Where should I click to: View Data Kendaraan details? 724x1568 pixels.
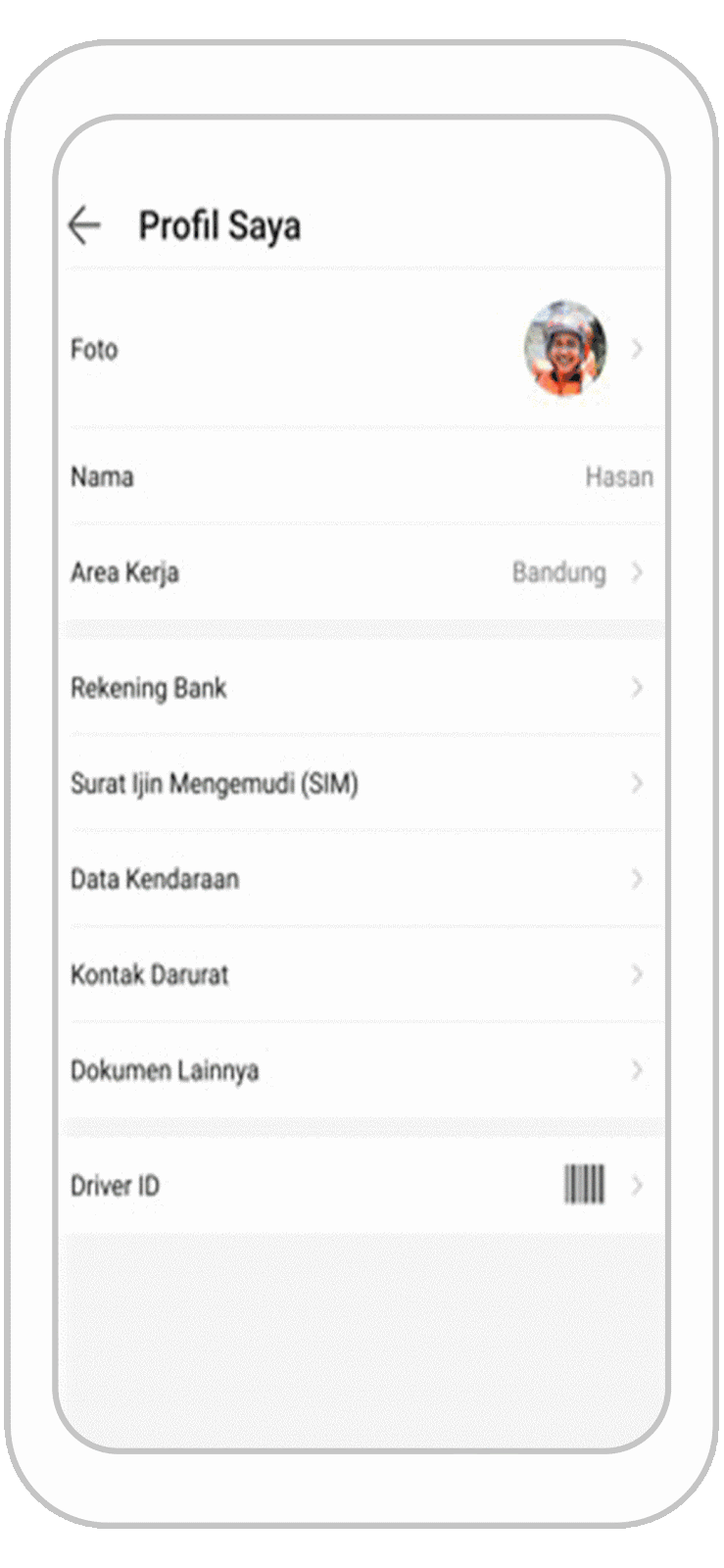[x=362, y=879]
